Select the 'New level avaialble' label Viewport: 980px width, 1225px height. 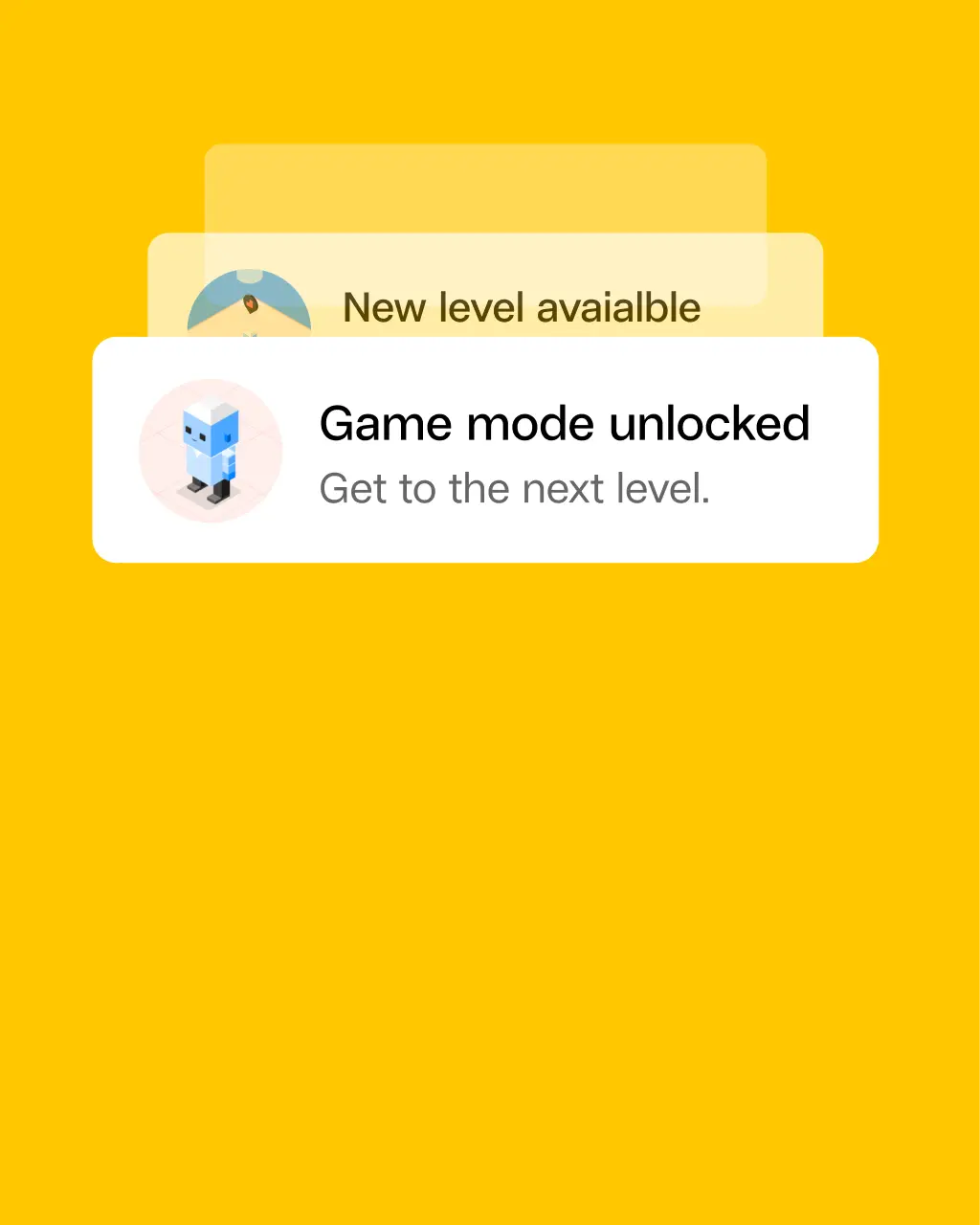[x=522, y=307]
